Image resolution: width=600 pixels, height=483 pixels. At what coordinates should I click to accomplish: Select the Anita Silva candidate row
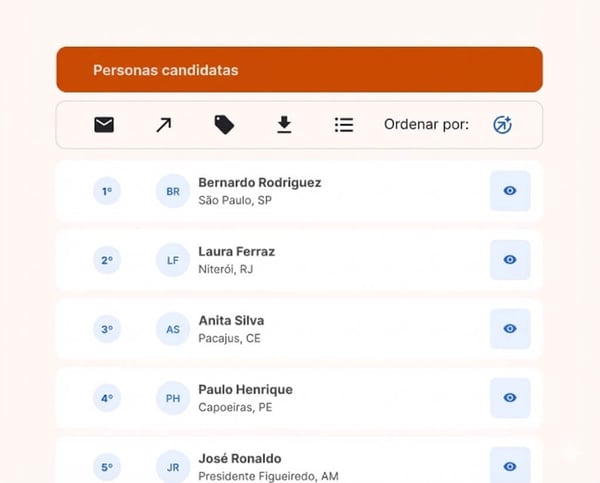[x=300, y=329]
